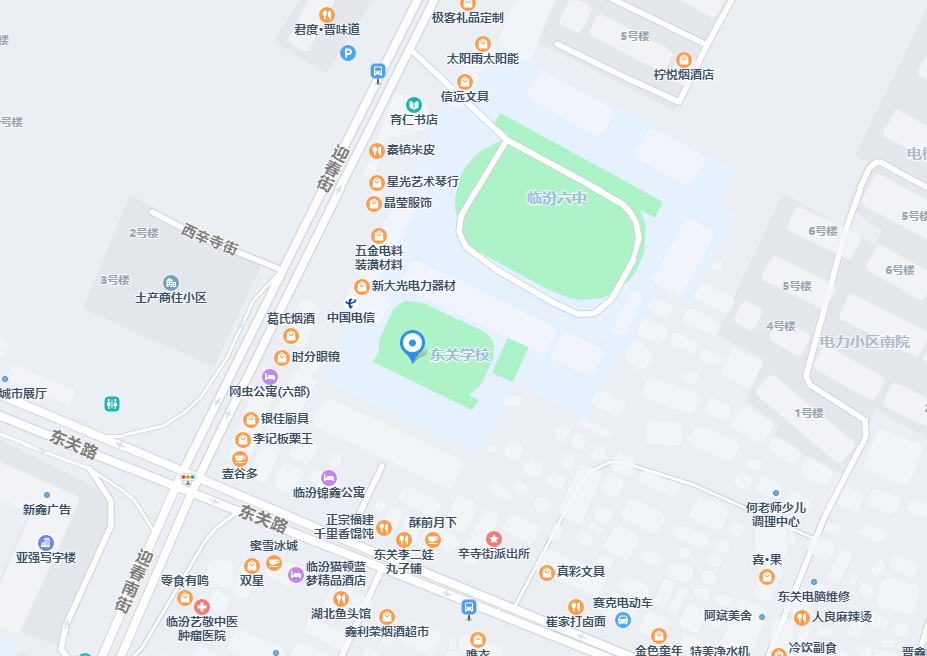Open the 蜜雪冰城 shop marker
This screenshot has height=656, width=927.
(x=273, y=564)
